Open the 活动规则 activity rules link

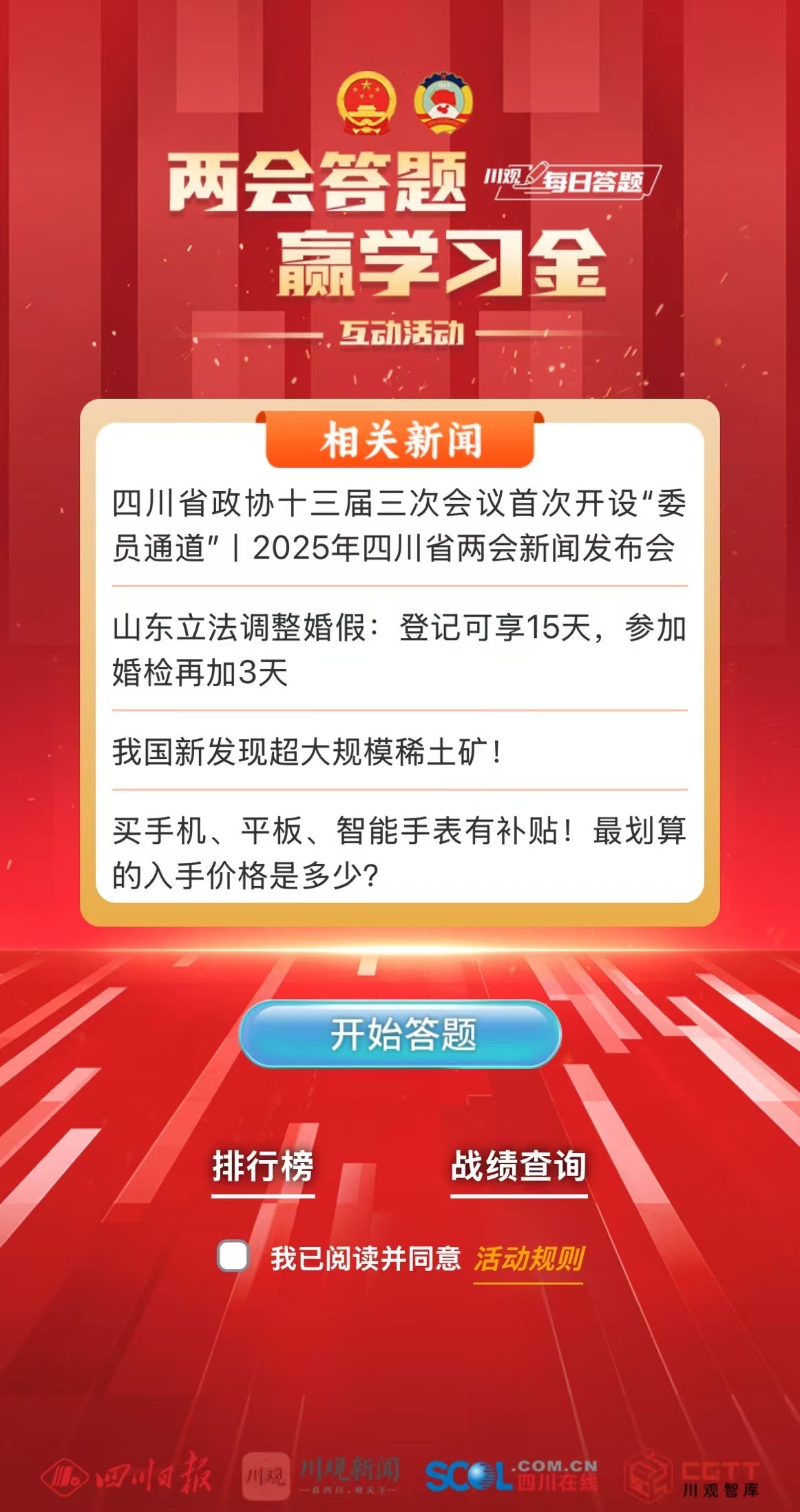coord(528,1259)
